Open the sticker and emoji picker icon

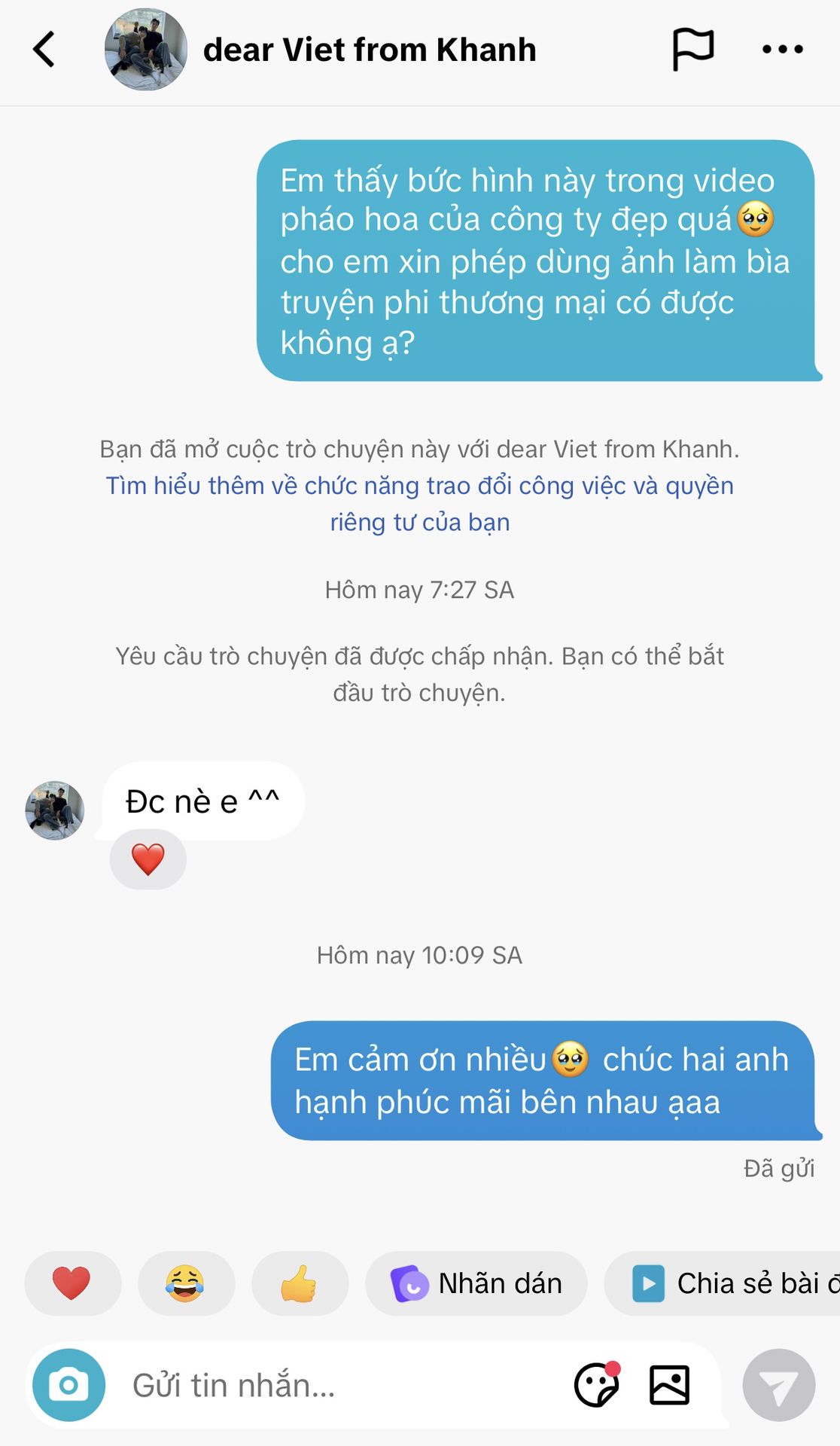point(596,1385)
